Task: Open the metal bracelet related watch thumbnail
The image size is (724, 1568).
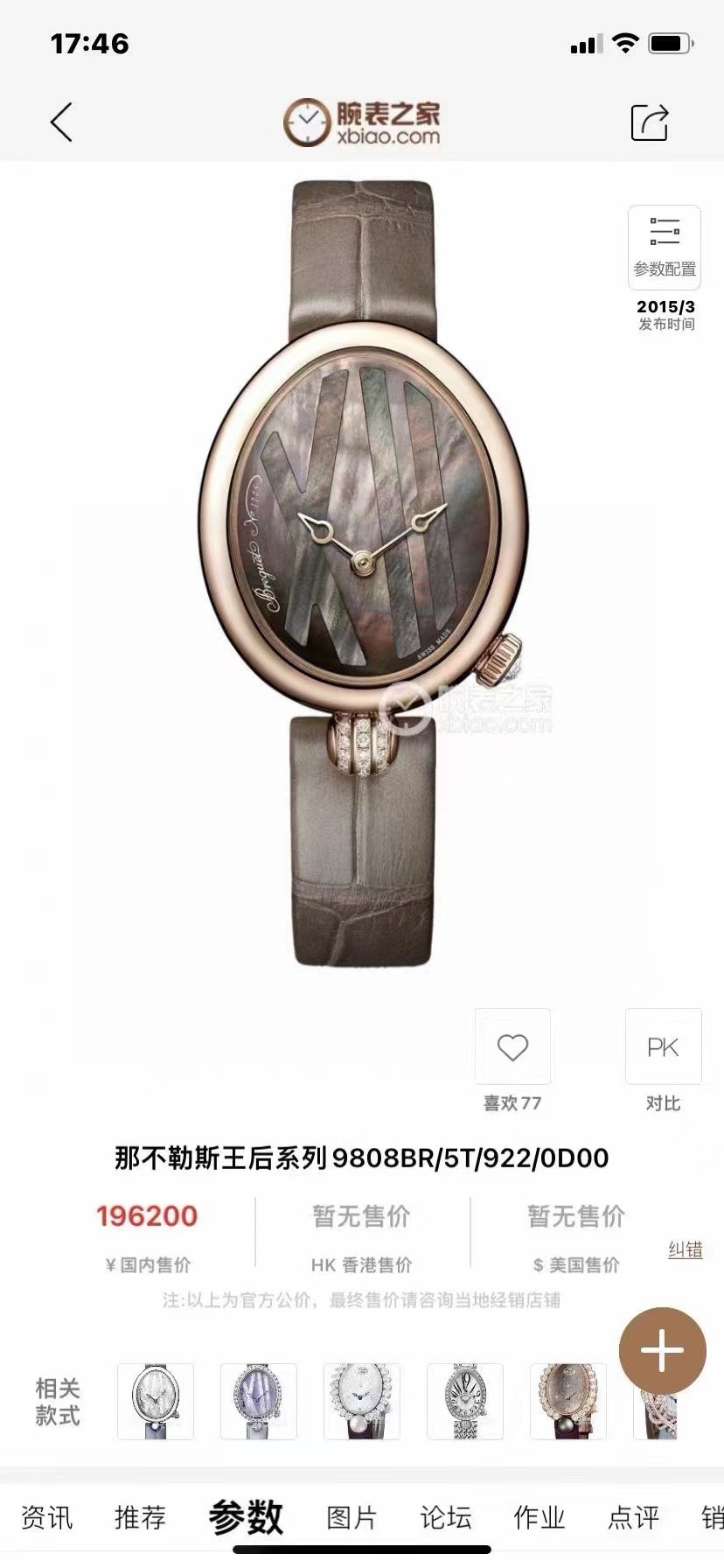Action: [465, 1402]
